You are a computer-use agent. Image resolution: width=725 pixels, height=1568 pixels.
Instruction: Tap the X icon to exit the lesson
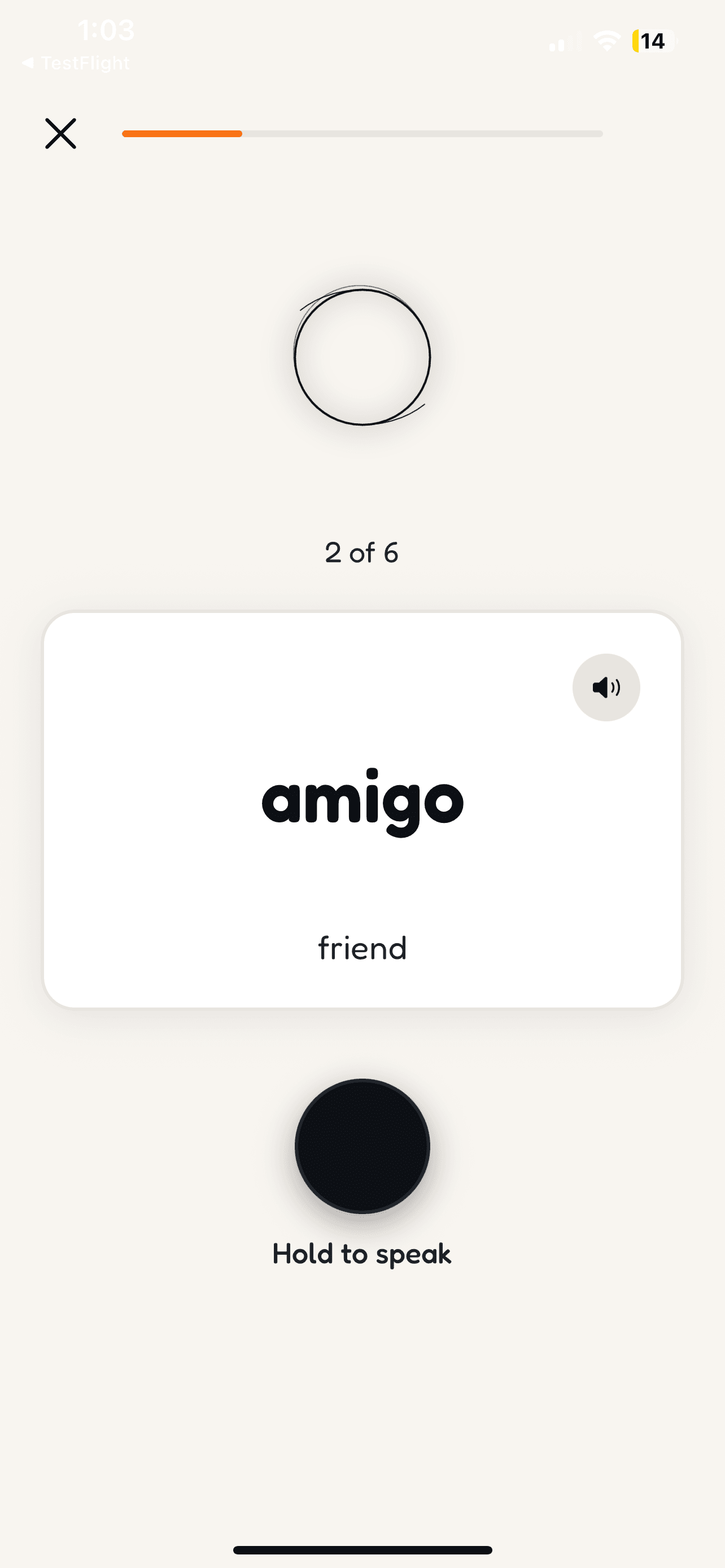pos(60,133)
